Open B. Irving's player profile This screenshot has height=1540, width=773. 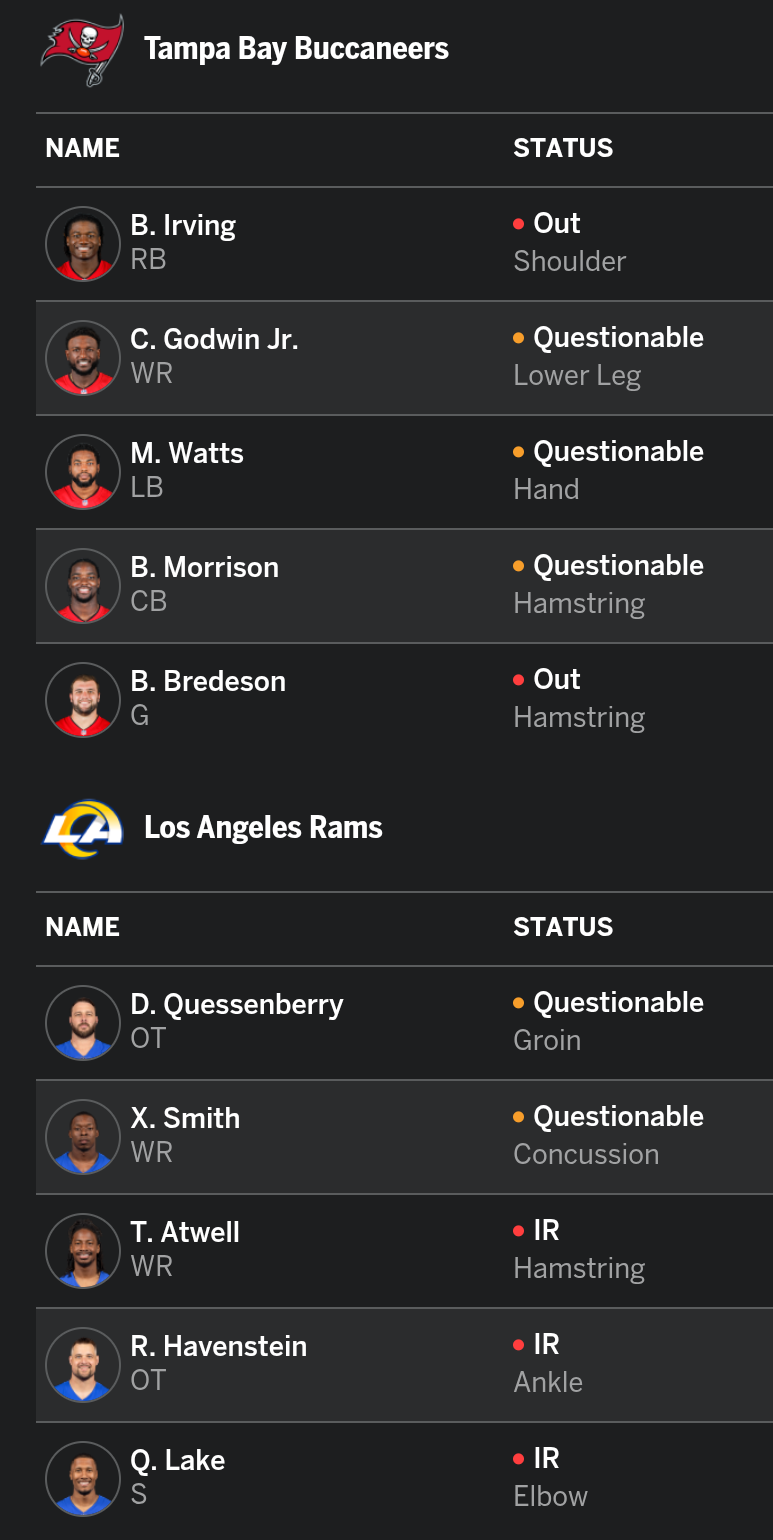coord(183,226)
